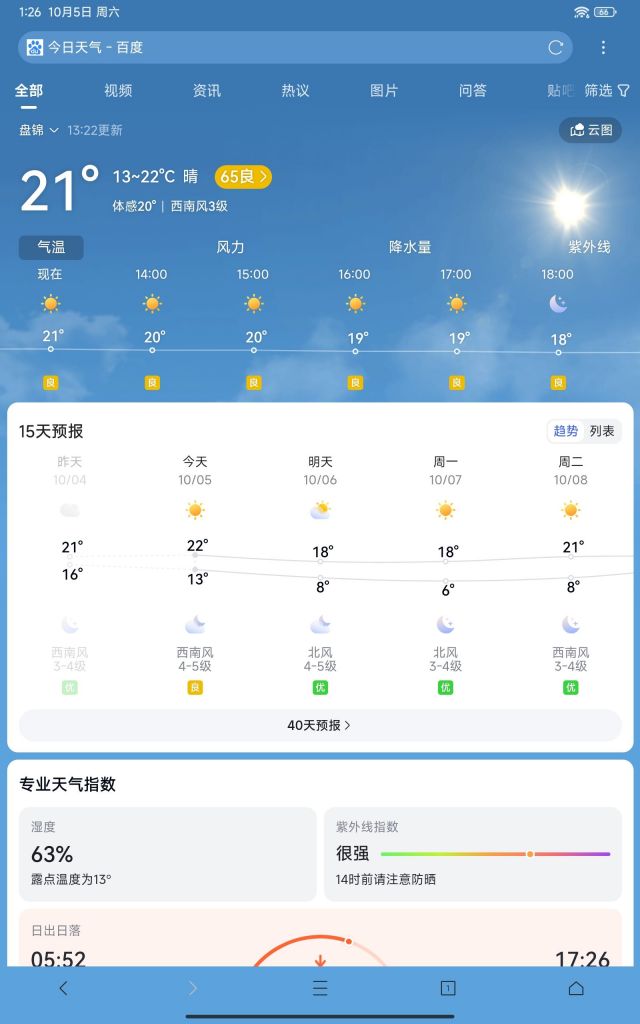
Task: Tap the 65良 air quality badge
Action: coord(243,177)
